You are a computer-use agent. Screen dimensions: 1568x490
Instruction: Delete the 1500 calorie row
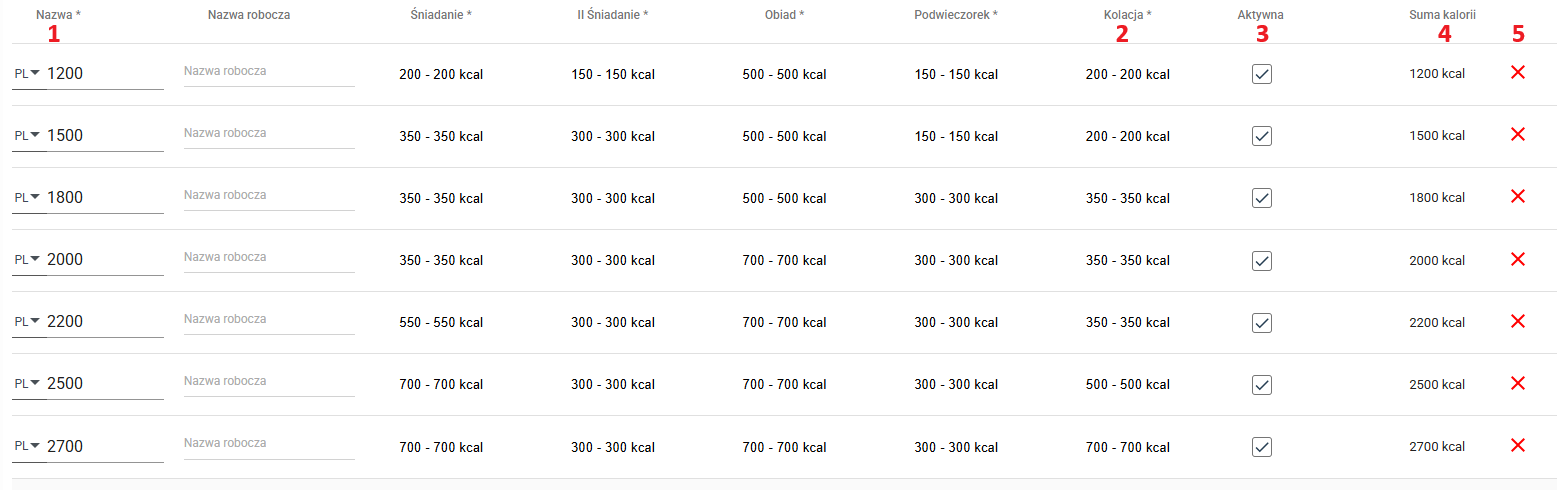tap(1517, 135)
